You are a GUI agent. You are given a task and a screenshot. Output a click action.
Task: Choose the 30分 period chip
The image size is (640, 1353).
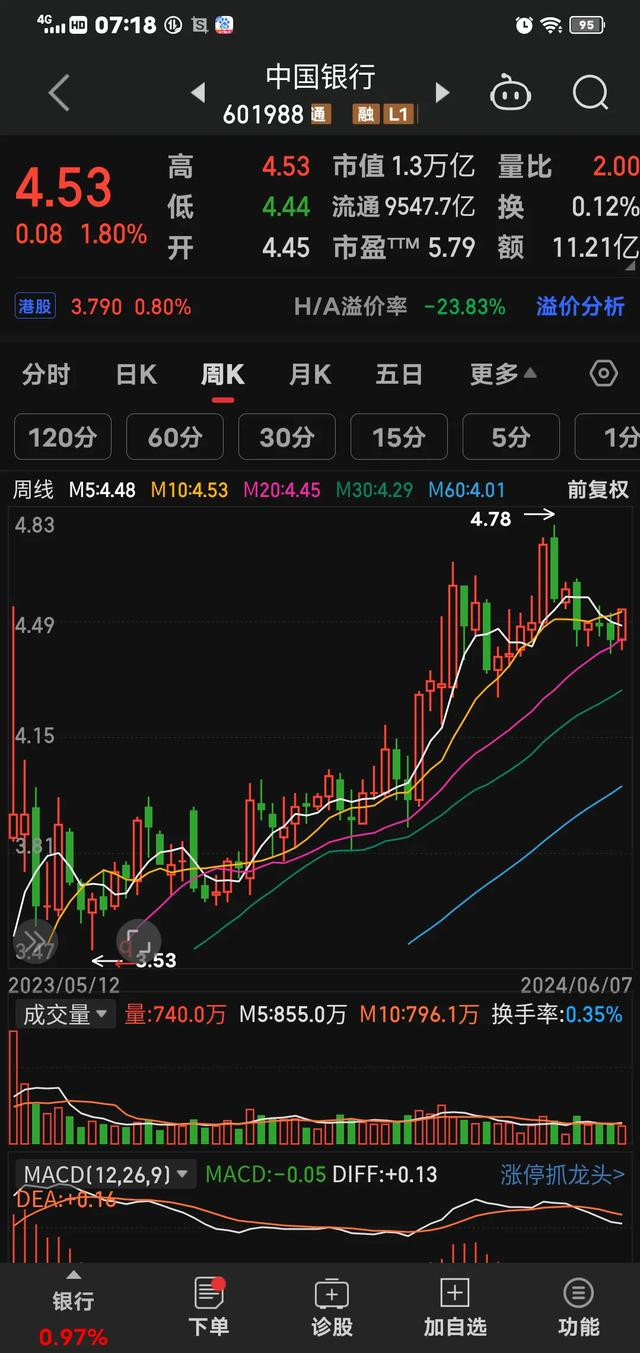click(x=286, y=437)
